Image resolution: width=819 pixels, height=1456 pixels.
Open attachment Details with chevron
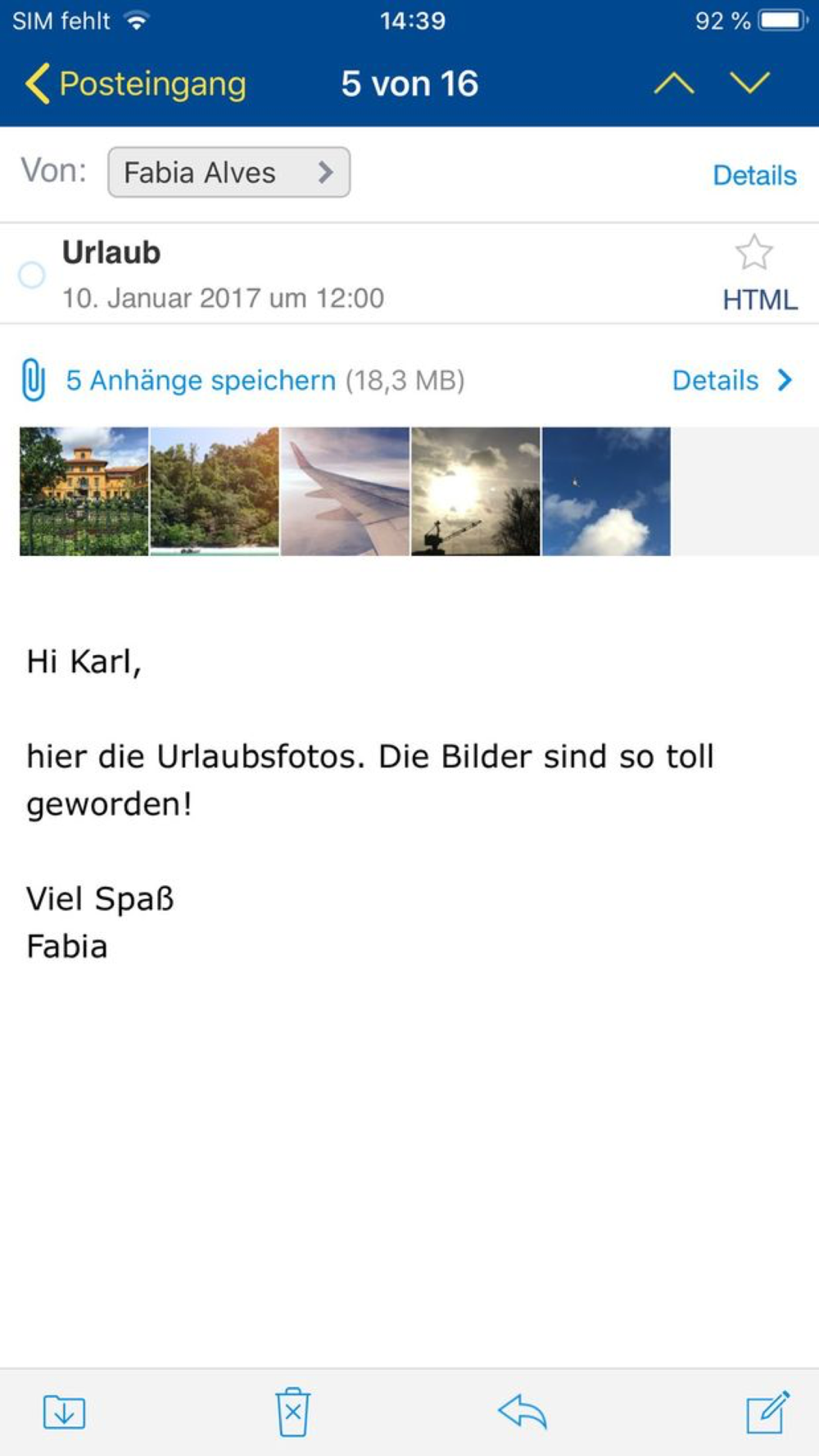(x=733, y=380)
